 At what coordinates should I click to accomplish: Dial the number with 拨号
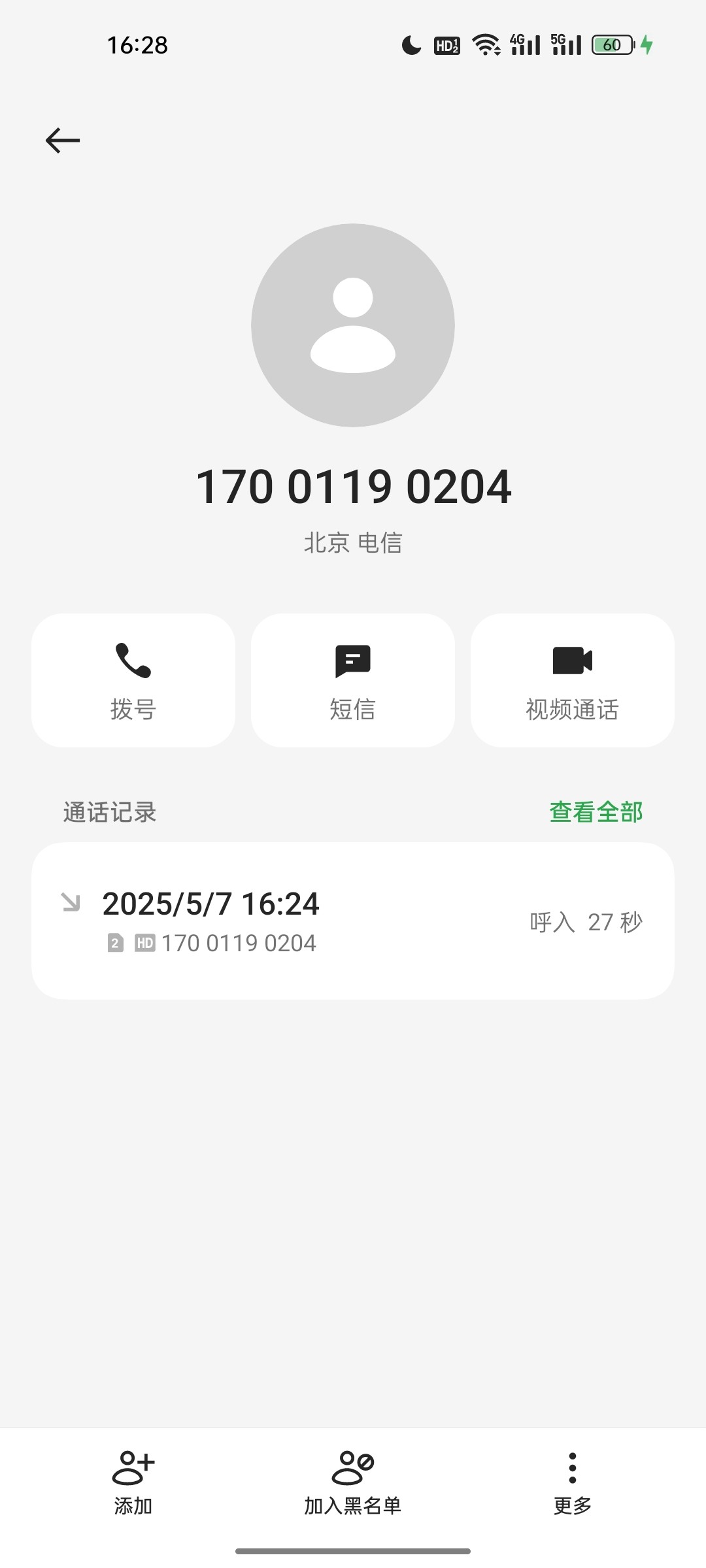pos(133,680)
